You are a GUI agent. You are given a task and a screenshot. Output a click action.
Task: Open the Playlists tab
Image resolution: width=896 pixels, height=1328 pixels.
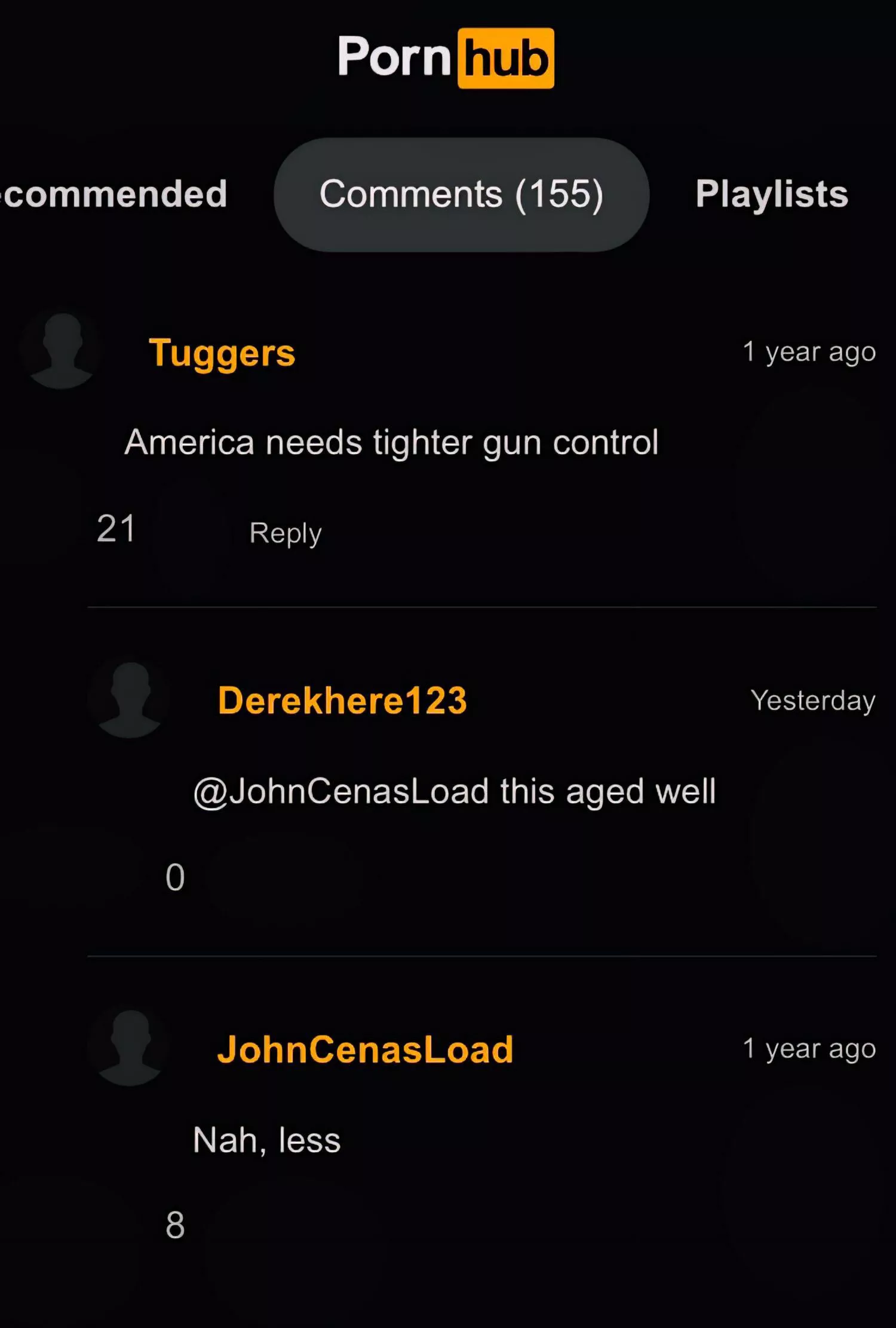click(x=771, y=194)
